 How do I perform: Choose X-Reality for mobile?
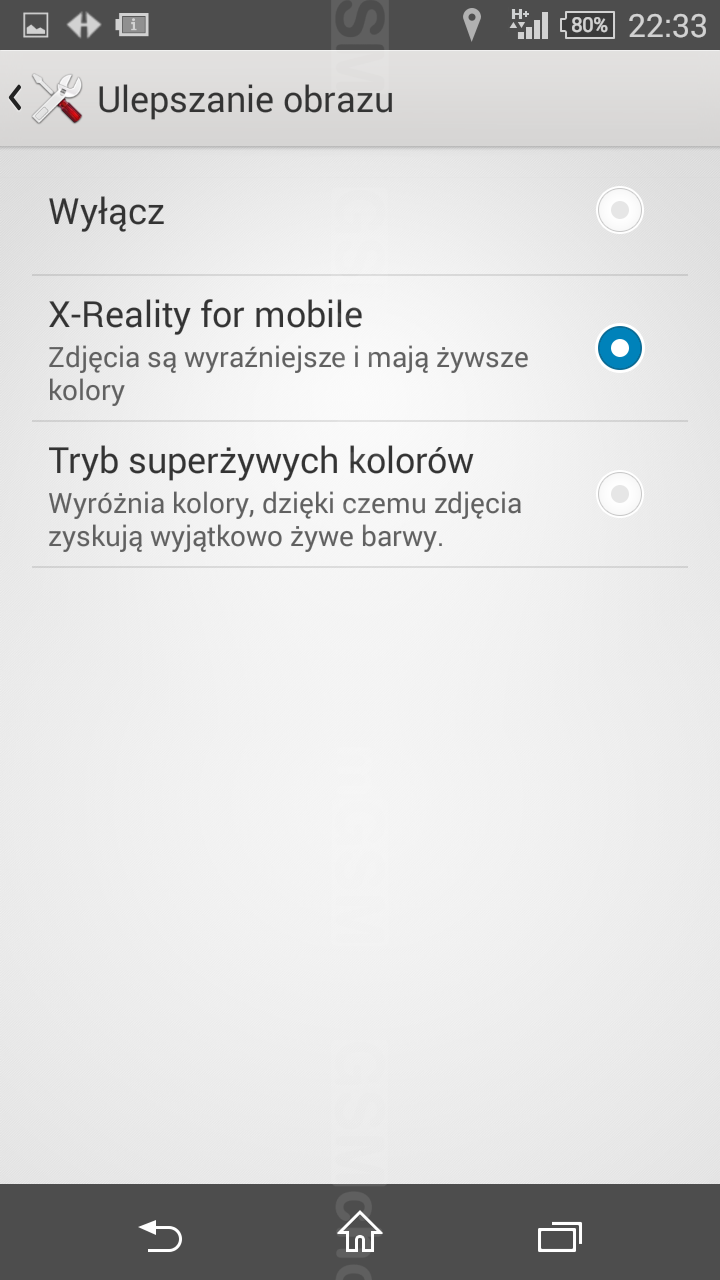[x=360, y=348]
